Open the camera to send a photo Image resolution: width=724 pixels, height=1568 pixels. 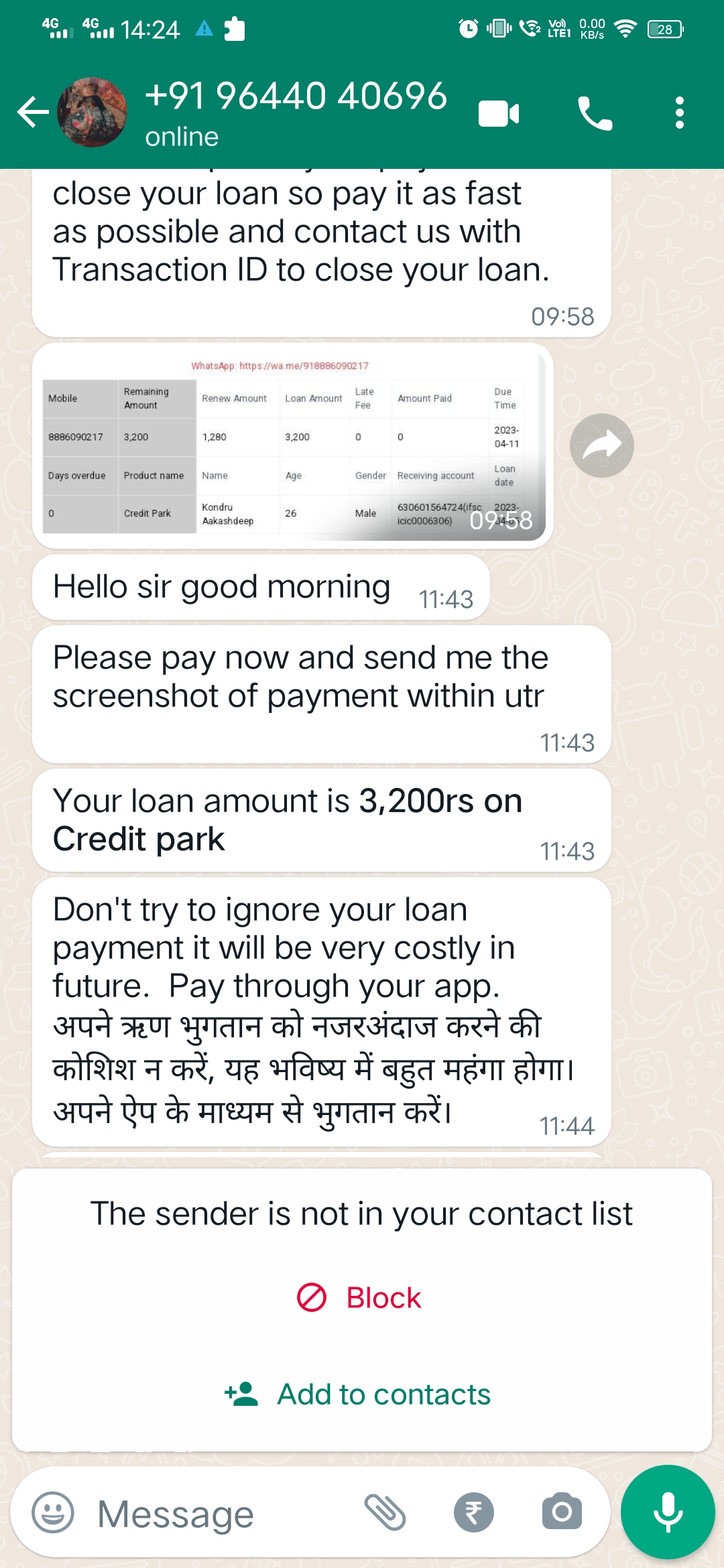coord(562,1512)
